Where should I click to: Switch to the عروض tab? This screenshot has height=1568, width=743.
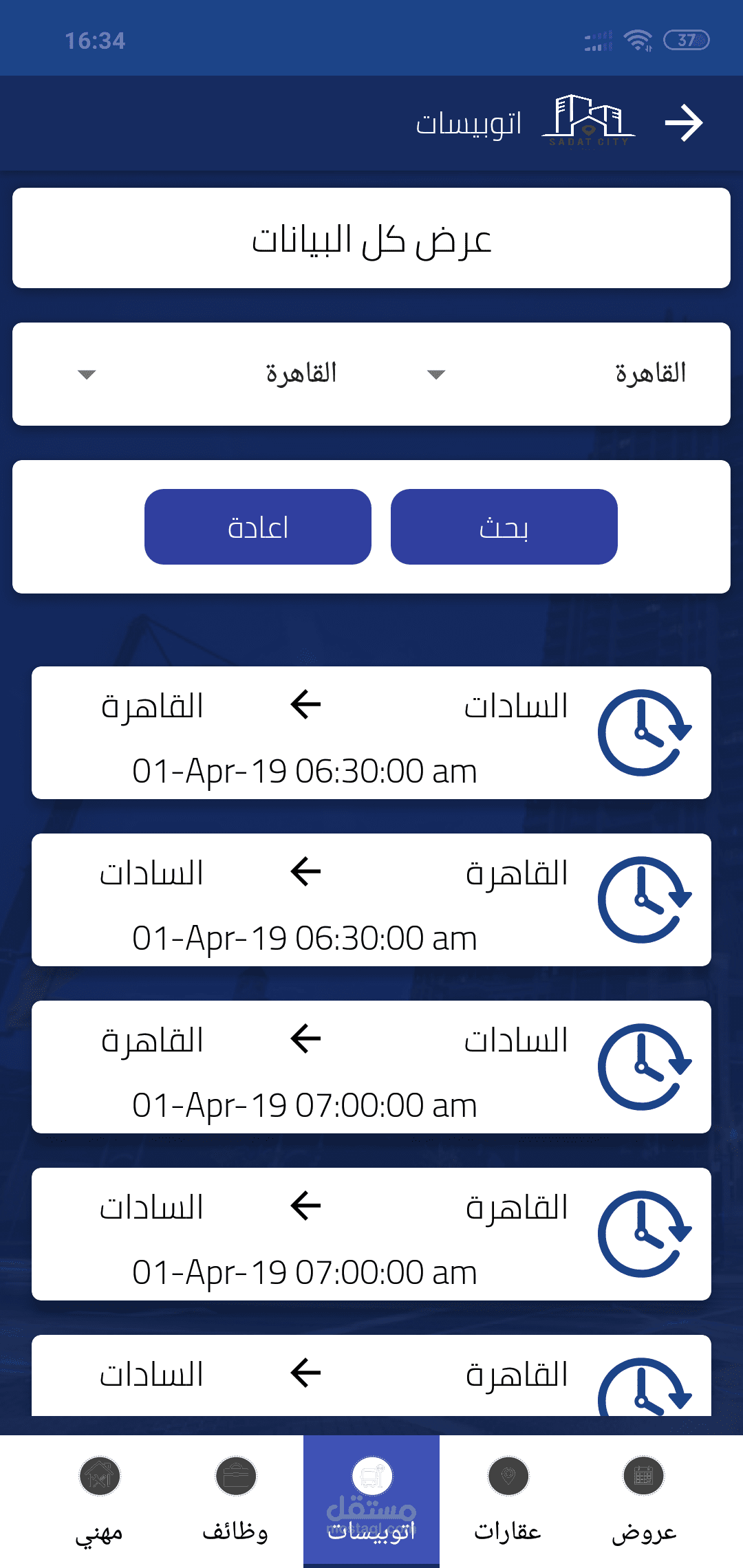pyautogui.click(x=644, y=1501)
